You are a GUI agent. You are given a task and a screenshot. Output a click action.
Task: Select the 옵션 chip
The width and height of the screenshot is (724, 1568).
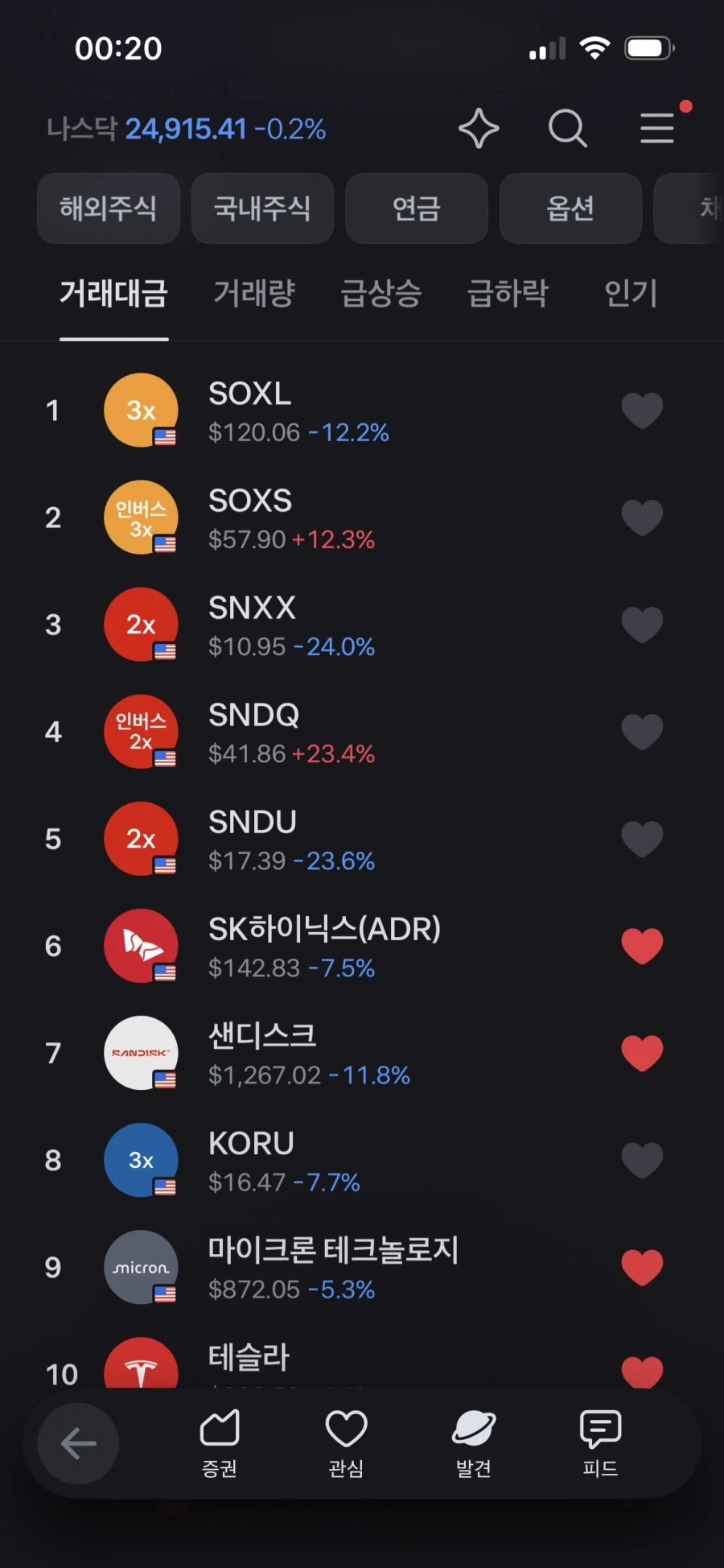pyautogui.click(x=570, y=208)
